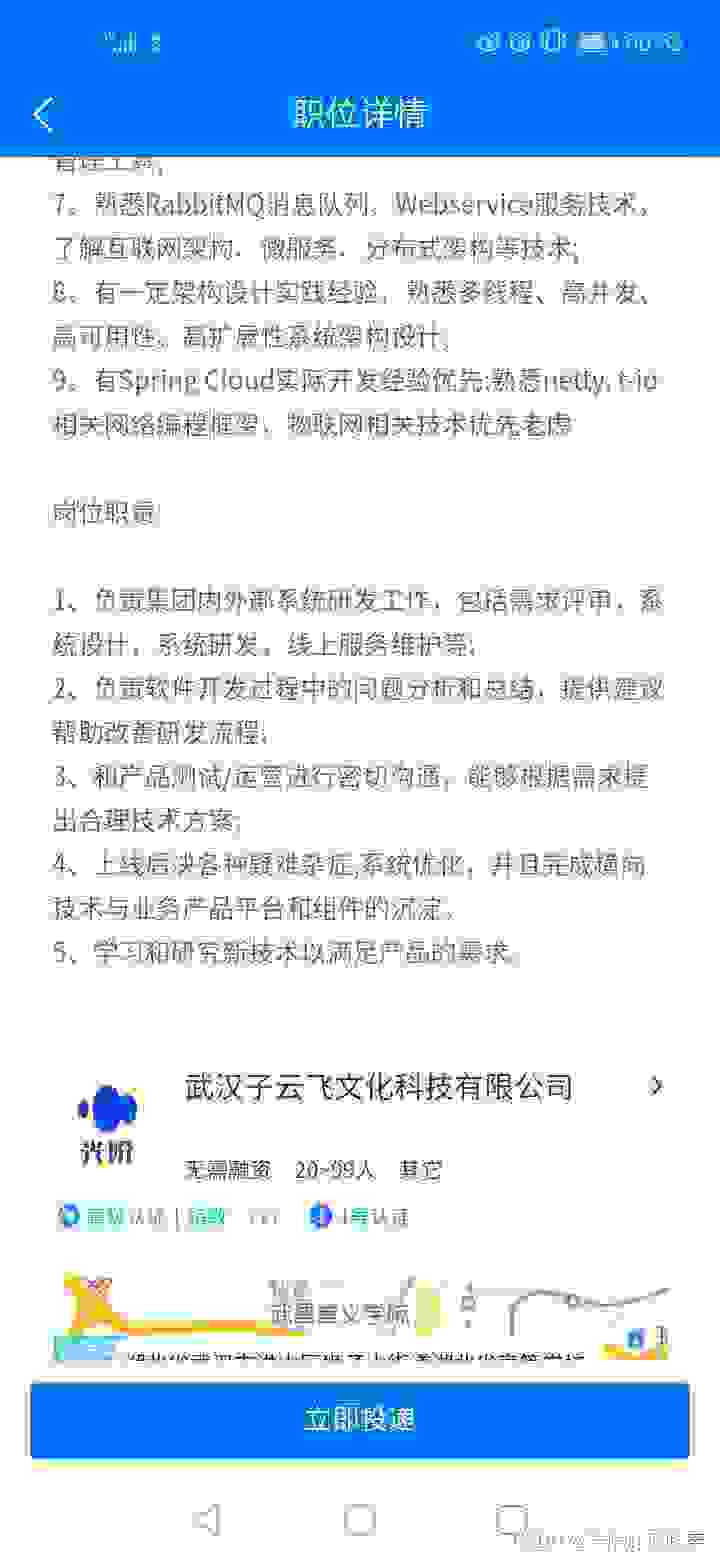The height and width of the screenshot is (1560, 720).
Task: Open 武汉子云飞文化科技有限公司 company profile
Action: click(x=378, y=1087)
